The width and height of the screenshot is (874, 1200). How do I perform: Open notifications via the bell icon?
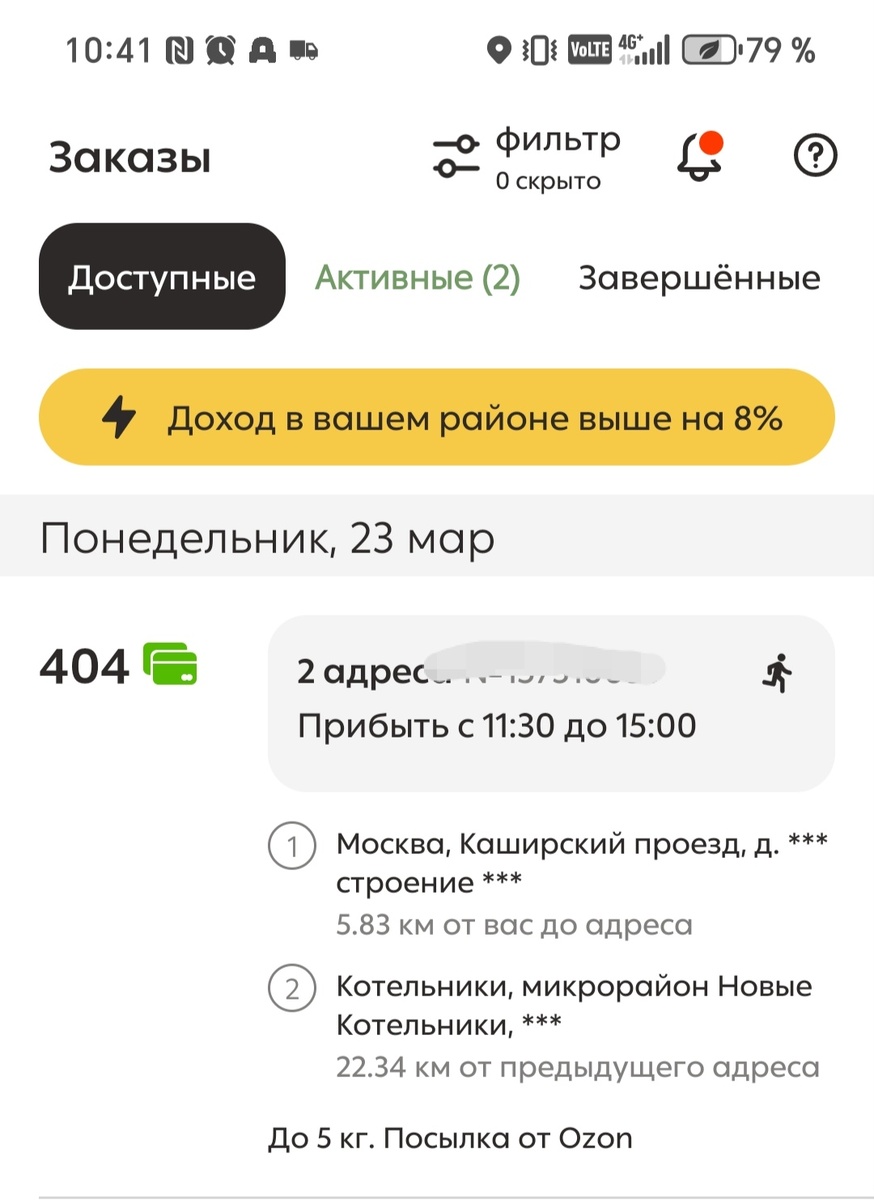tap(697, 156)
